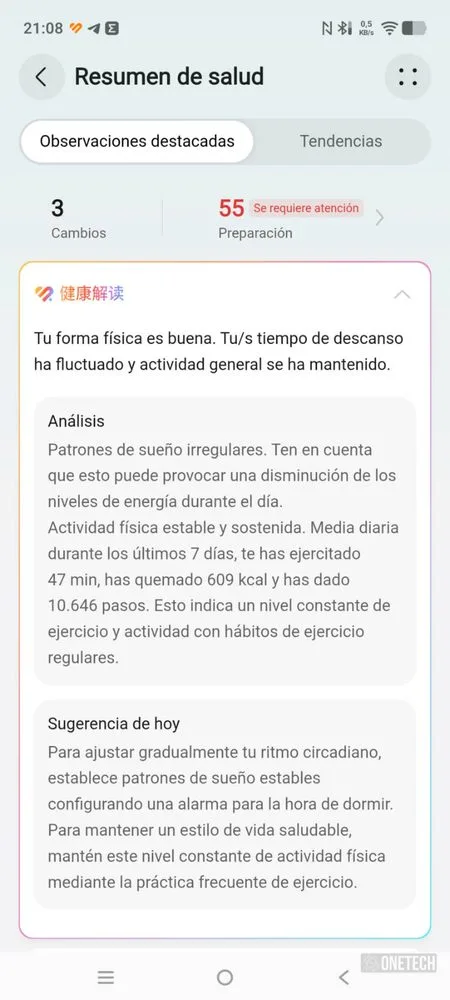Go back from Resumen de salud
The image size is (450, 1000).
point(41,77)
